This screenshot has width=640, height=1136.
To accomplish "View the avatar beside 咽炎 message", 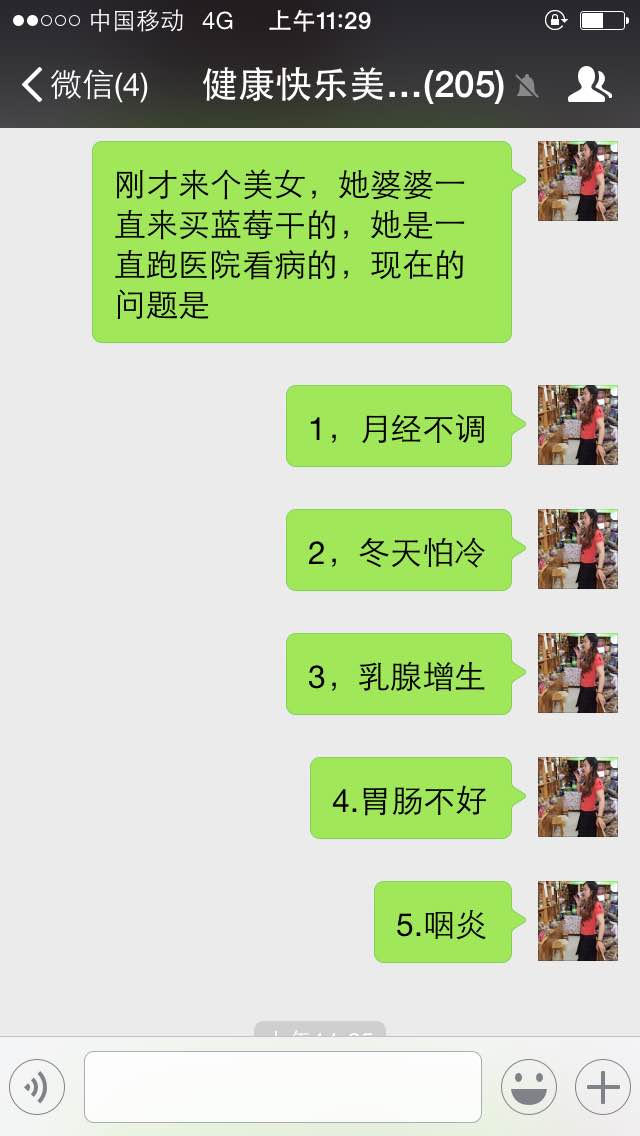I will 578,921.
